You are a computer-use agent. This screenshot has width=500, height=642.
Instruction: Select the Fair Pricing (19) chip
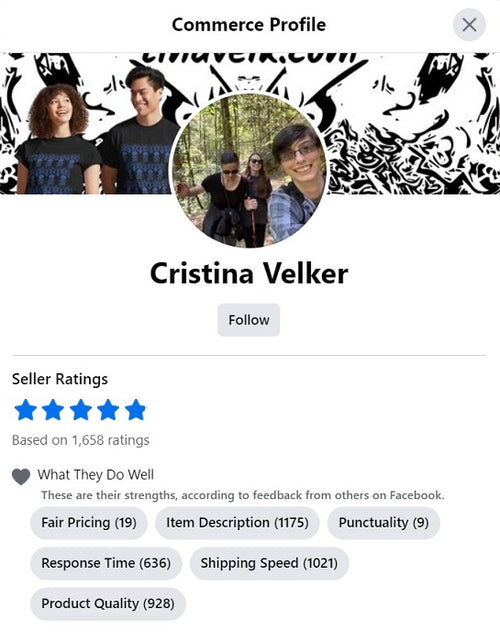tap(88, 523)
